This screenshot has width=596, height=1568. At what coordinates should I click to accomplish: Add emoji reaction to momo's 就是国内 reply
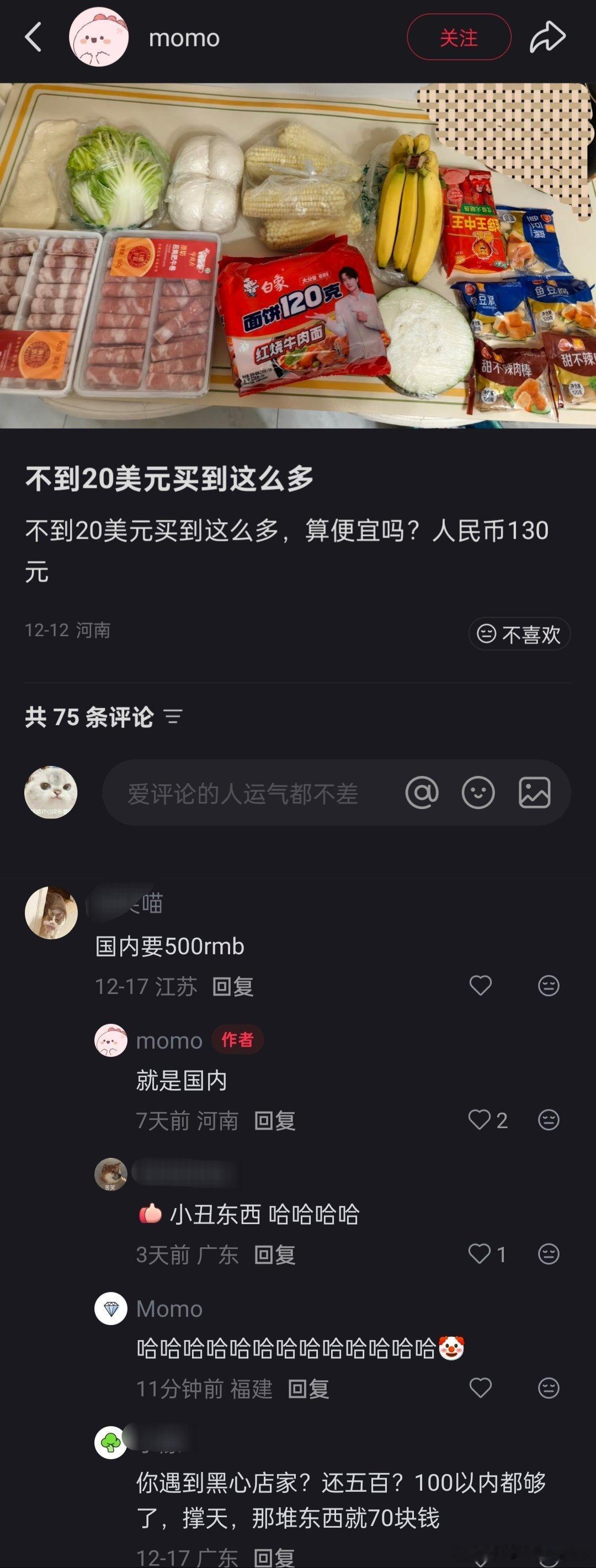click(550, 1120)
